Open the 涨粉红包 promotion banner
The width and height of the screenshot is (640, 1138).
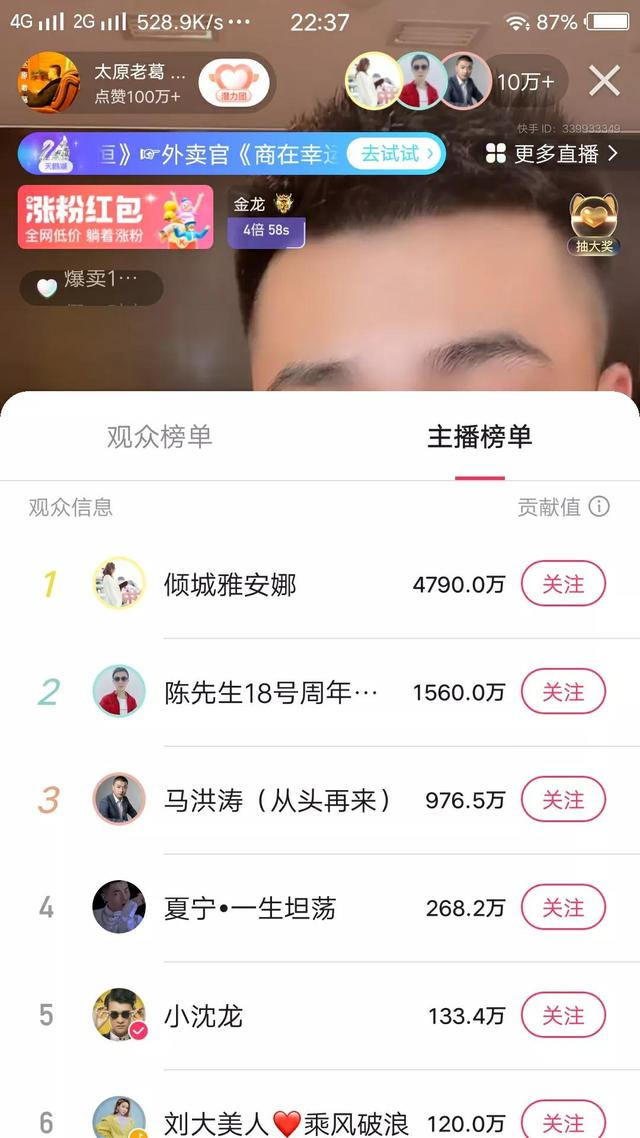tap(115, 216)
